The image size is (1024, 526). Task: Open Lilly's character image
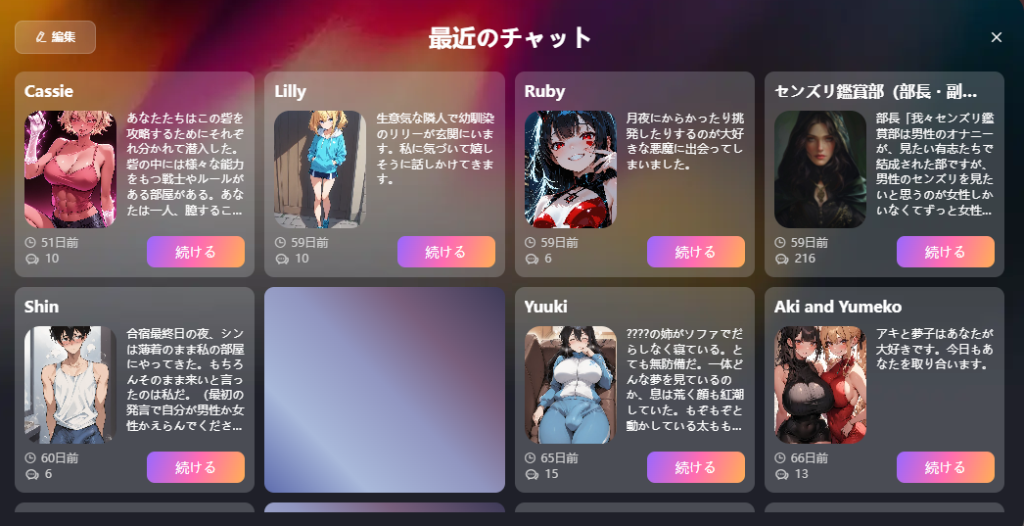click(x=320, y=169)
